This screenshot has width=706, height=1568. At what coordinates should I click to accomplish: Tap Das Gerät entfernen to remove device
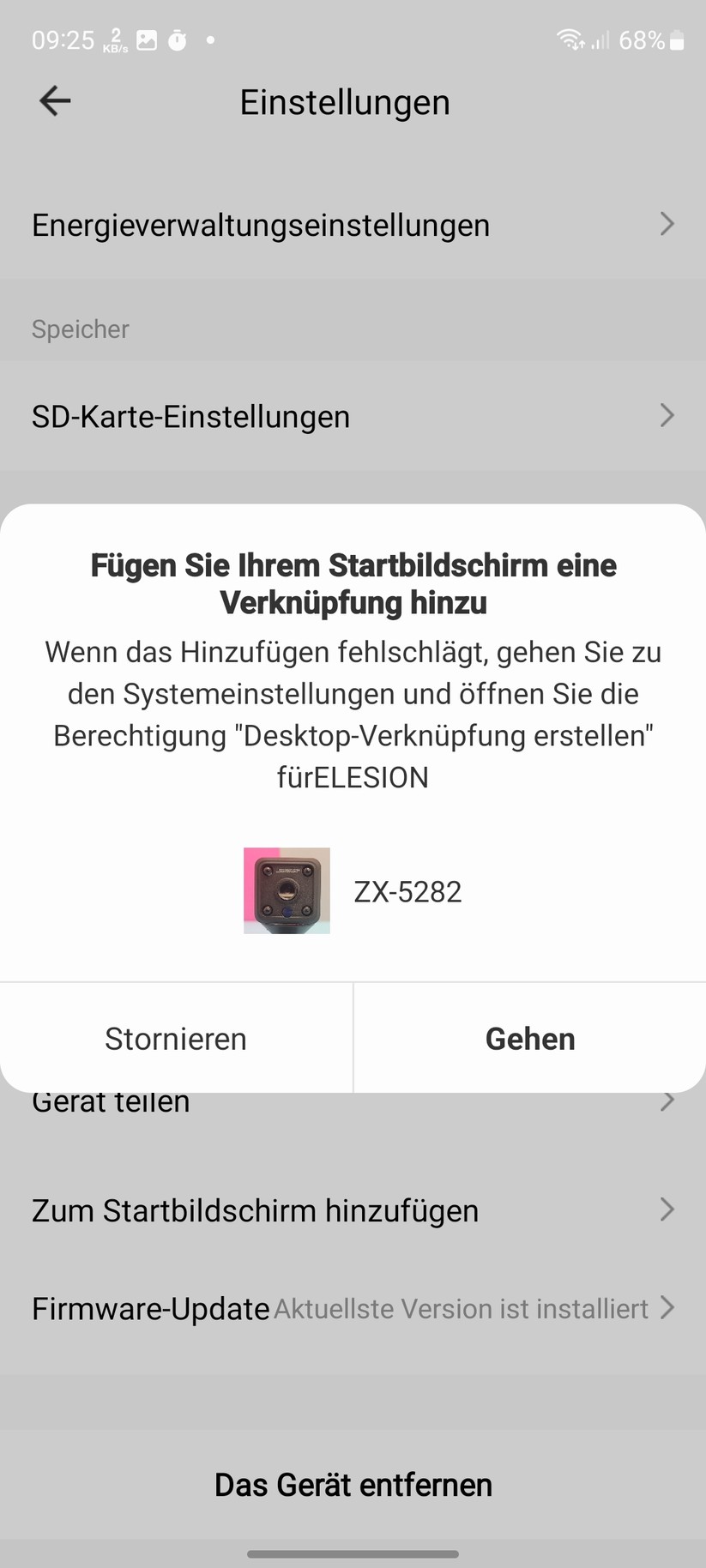(353, 1485)
